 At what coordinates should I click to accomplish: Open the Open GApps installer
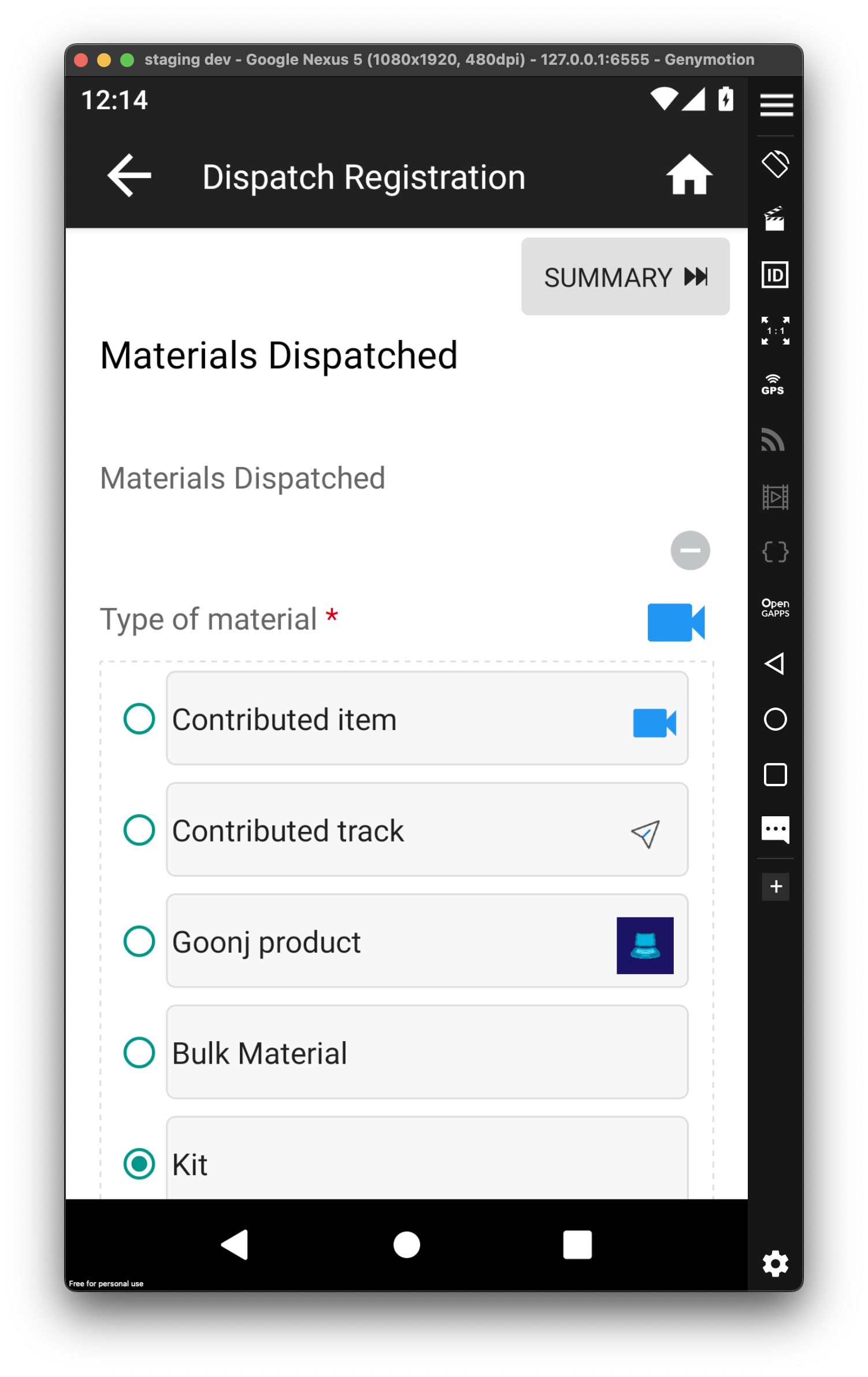pos(774,608)
